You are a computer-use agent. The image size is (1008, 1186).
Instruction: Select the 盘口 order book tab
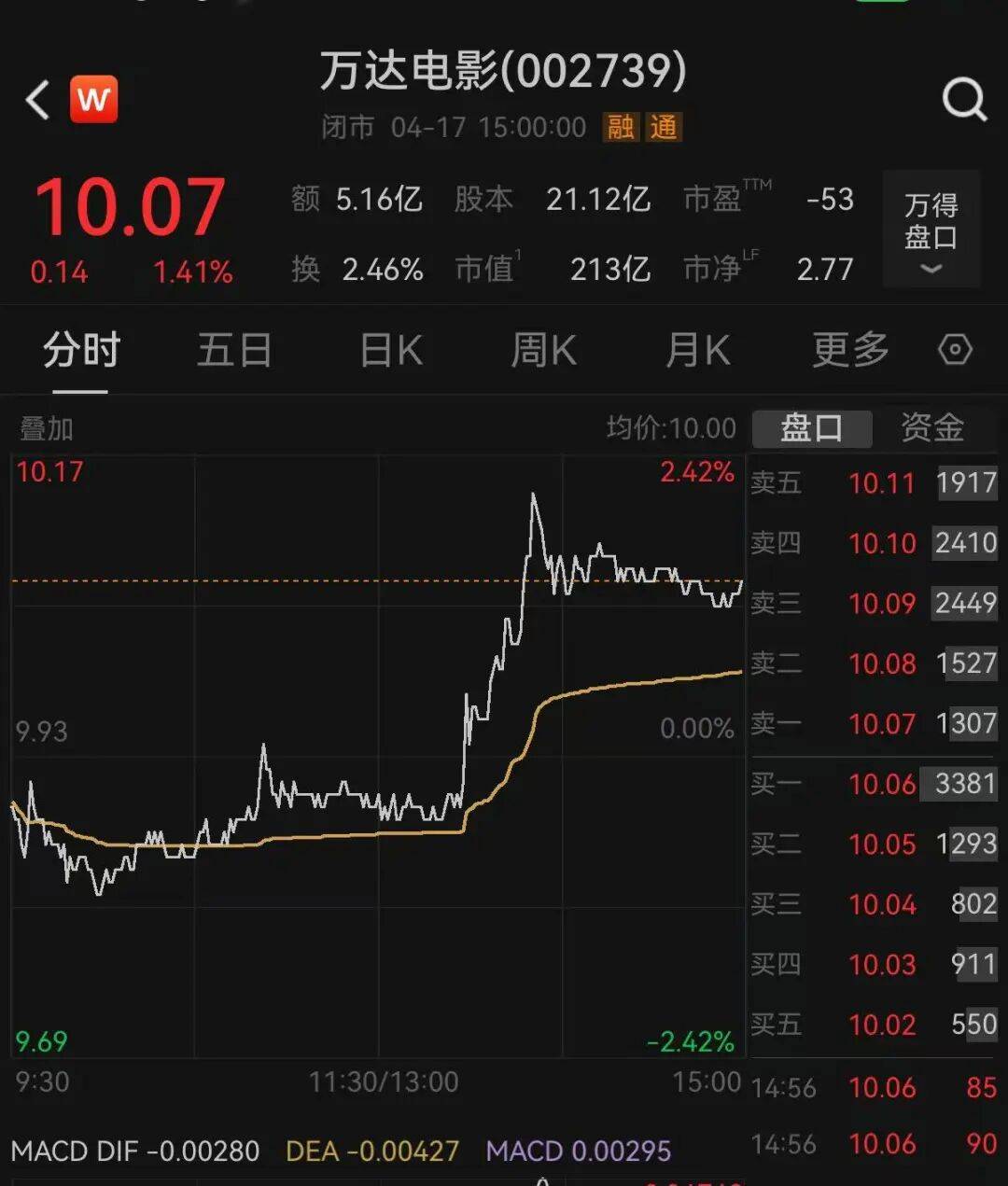click(x=811, y=428)
